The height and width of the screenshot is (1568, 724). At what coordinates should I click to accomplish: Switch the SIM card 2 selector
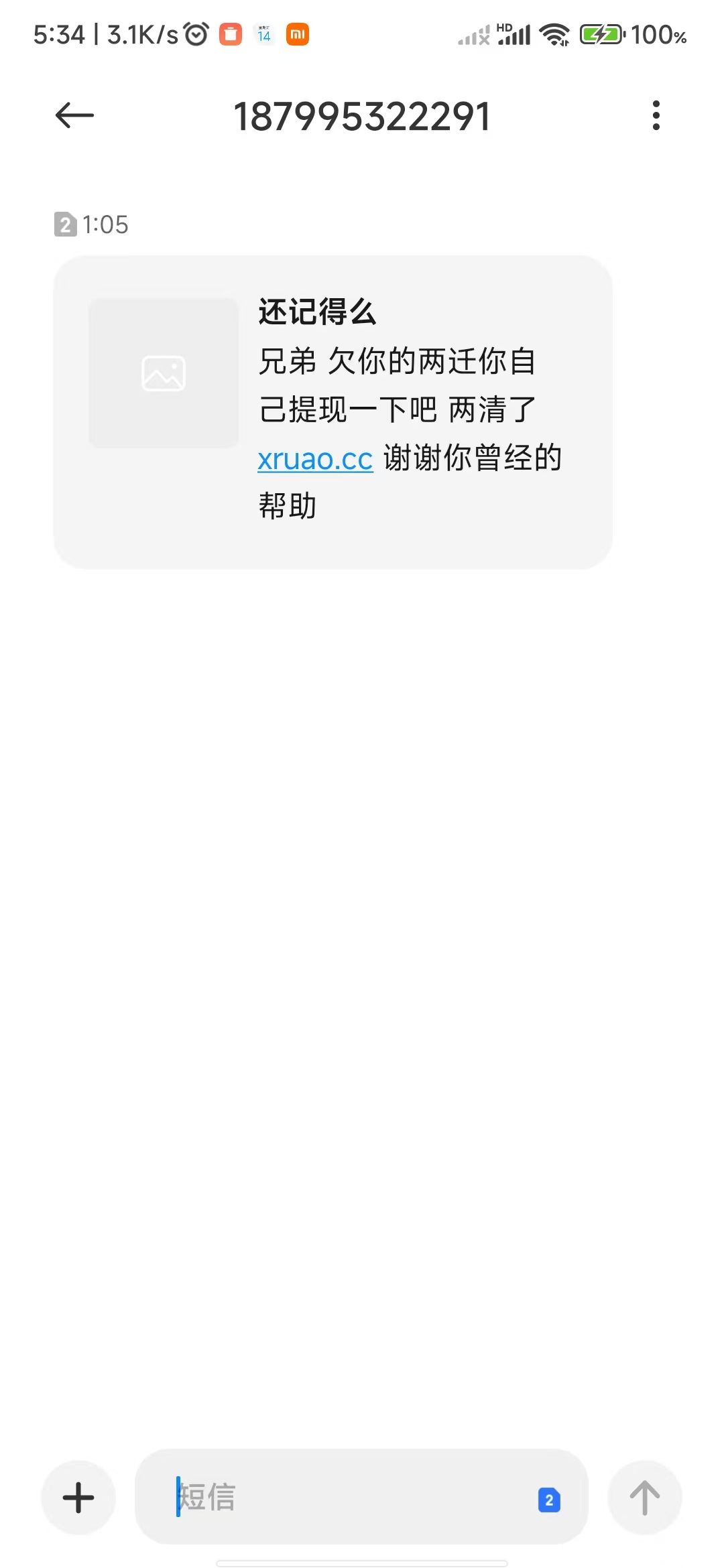point(549,1500)
